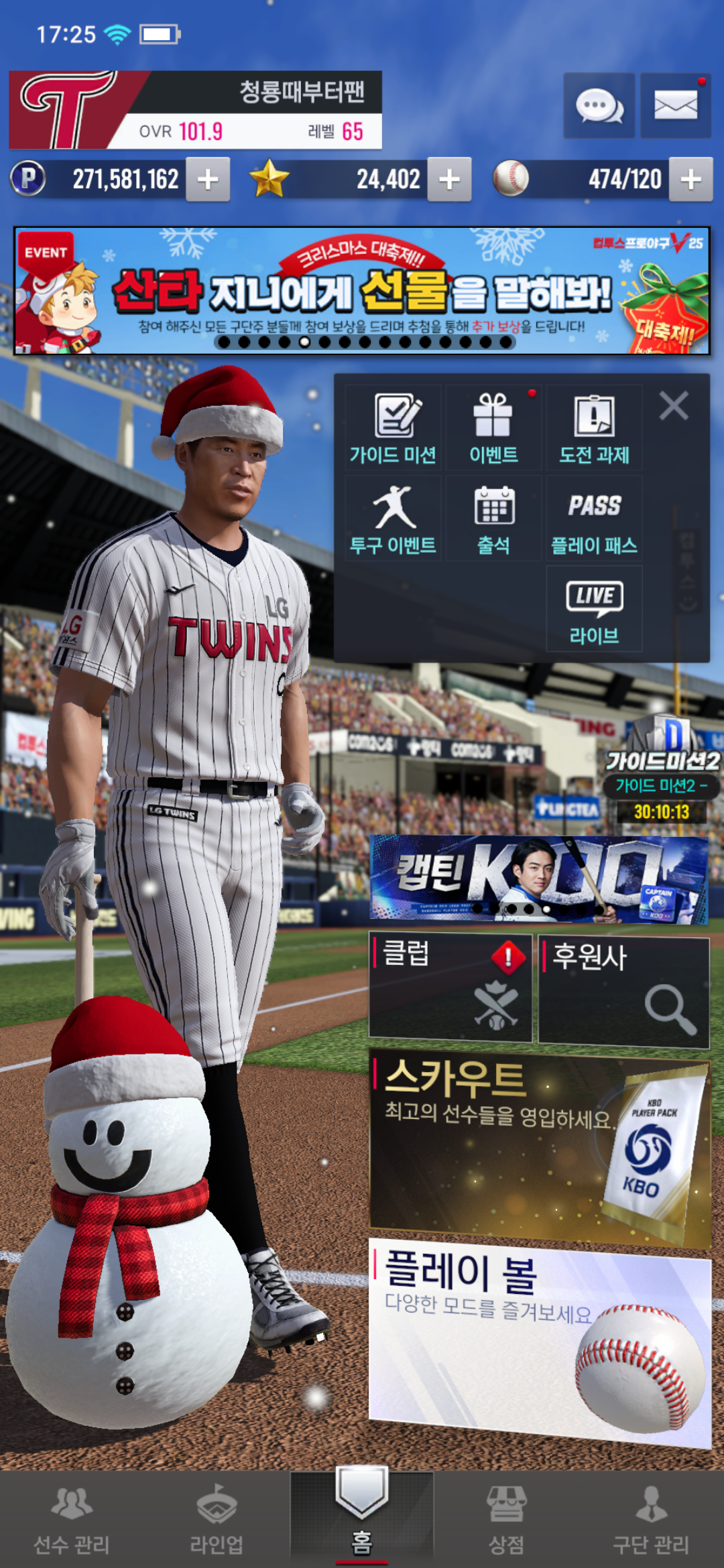Open the 후원사 sponsor tile
The image size is (724, 1568).
[623, 990]
